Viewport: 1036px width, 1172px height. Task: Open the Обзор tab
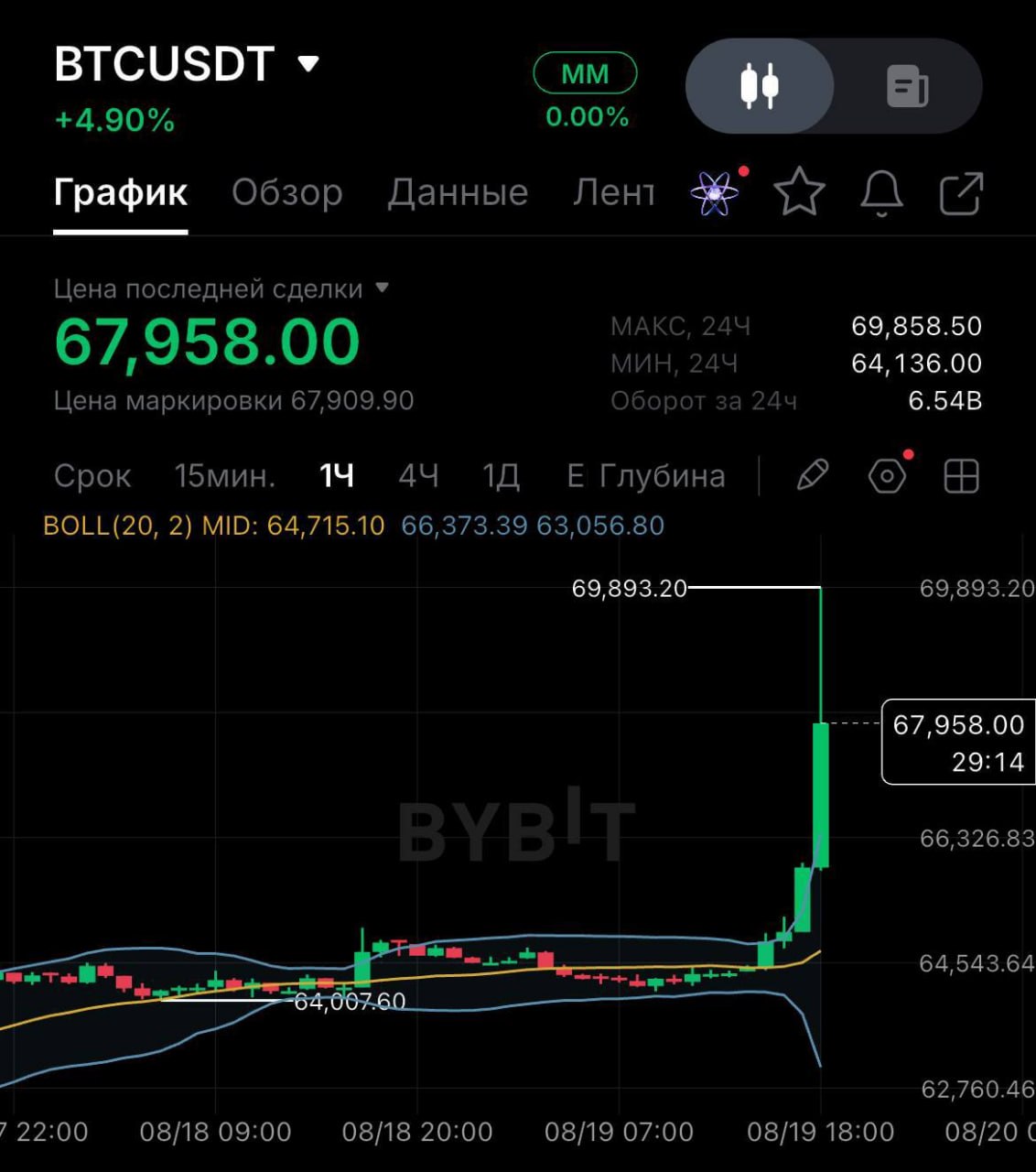[x=286, y=192]
